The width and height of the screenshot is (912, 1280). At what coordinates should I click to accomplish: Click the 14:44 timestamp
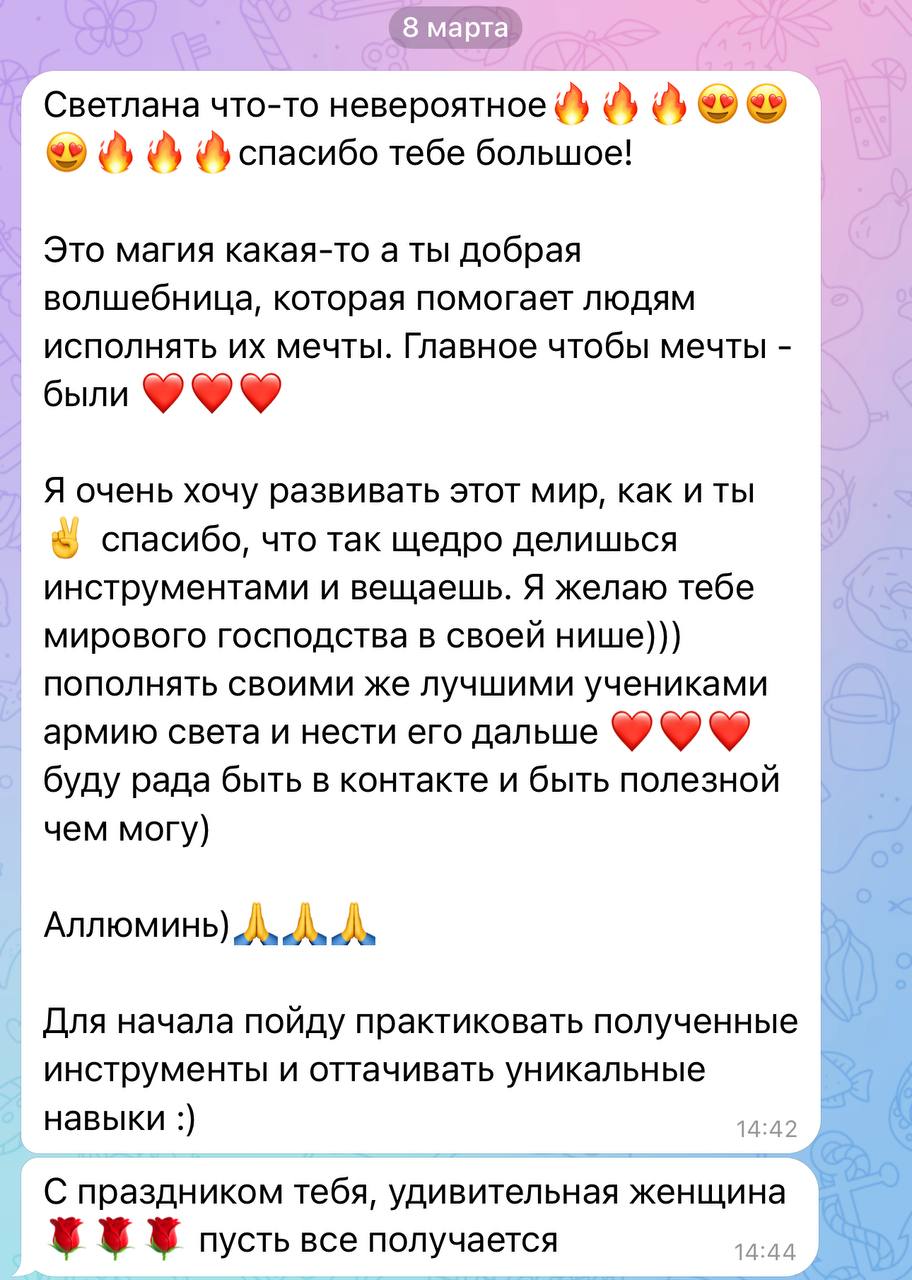click(x=767, y=1250)
